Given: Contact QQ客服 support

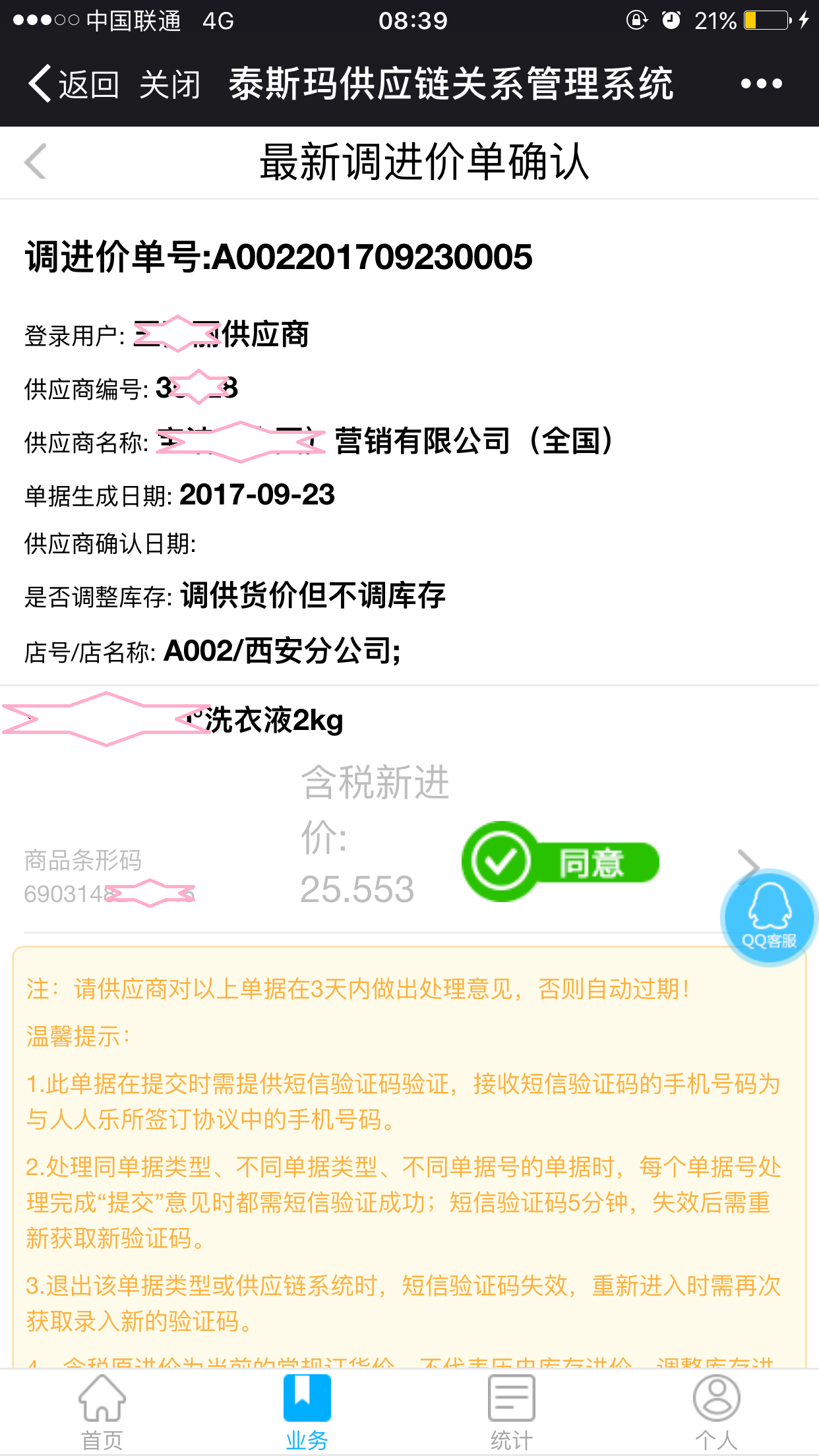Looking at the screenshot, I should 769,918.
